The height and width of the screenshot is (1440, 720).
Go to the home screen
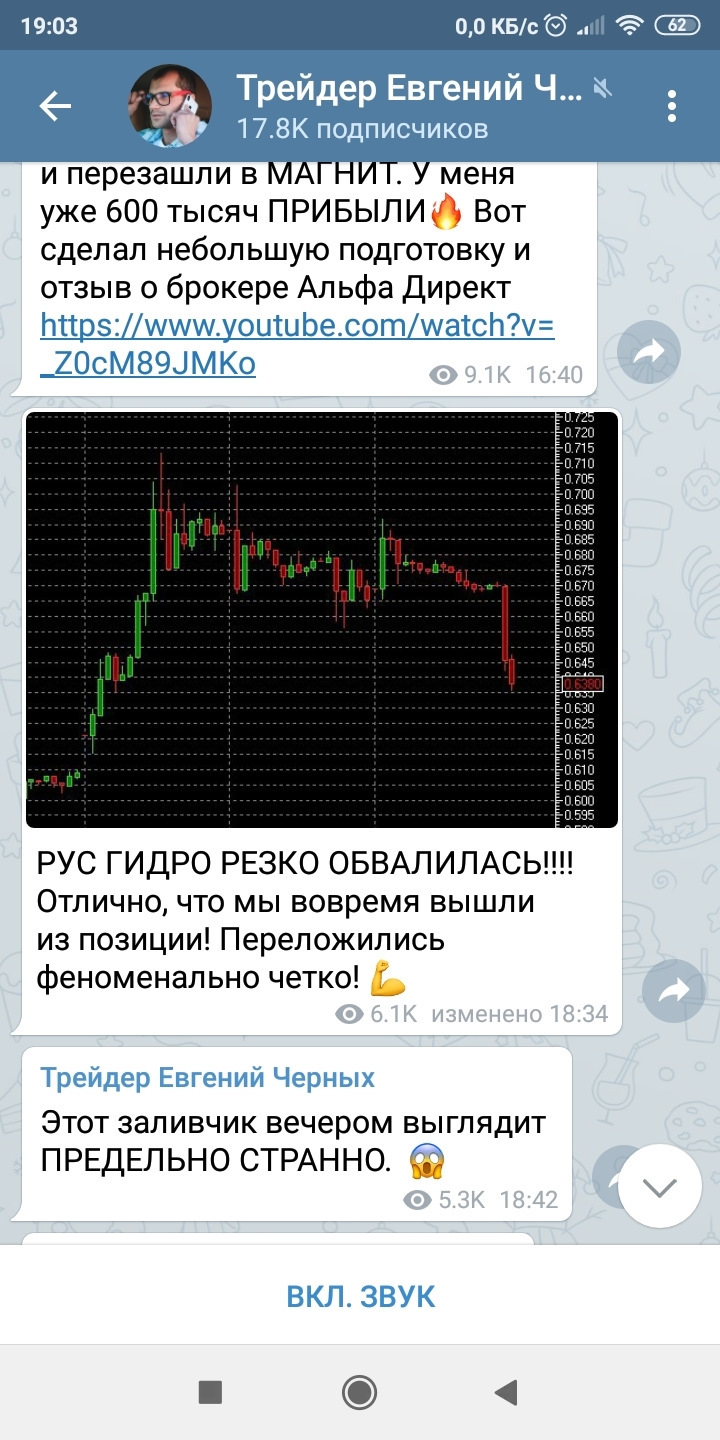tap(359, 1392)
